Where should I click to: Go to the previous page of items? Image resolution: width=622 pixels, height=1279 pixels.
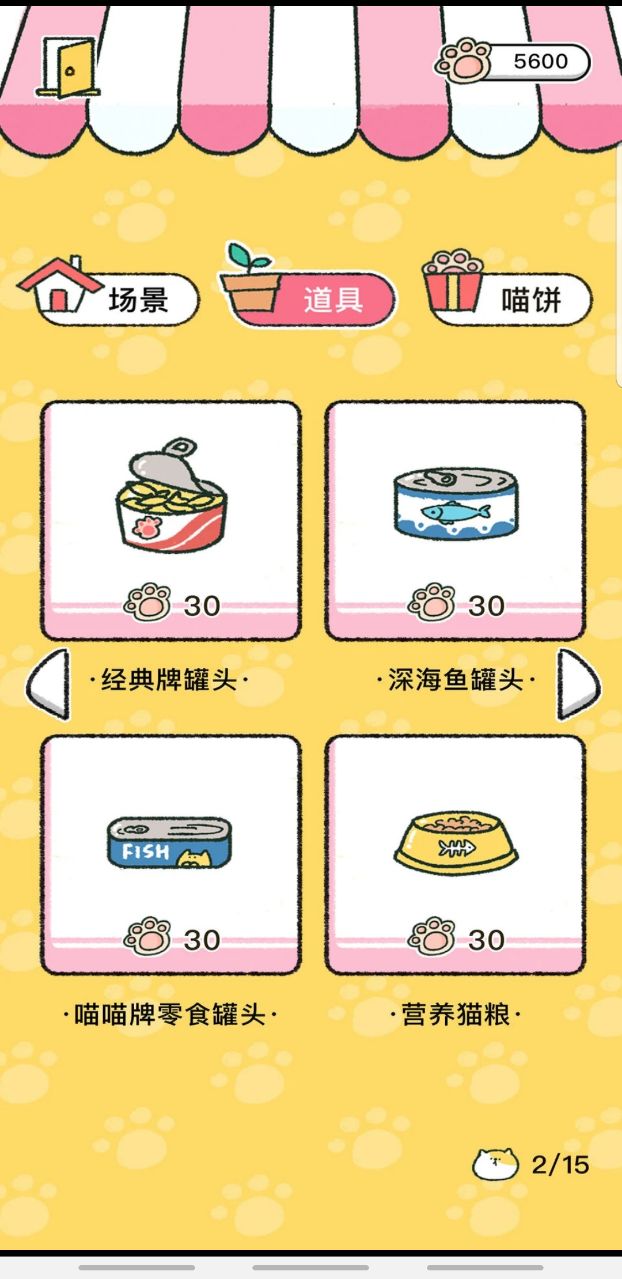(x=49, y=684)
